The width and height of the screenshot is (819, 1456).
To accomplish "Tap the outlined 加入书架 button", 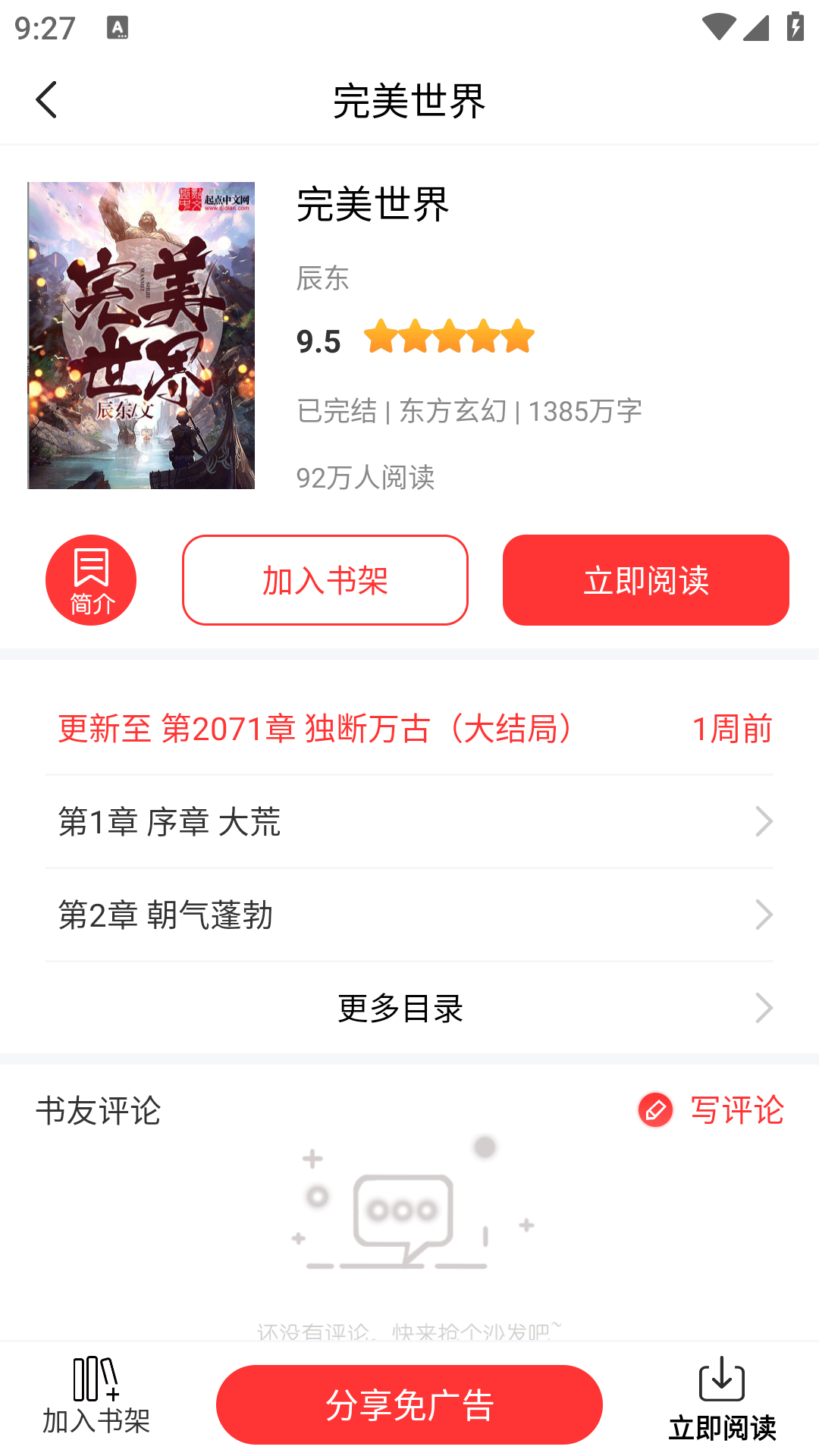I will click(325, 580).
